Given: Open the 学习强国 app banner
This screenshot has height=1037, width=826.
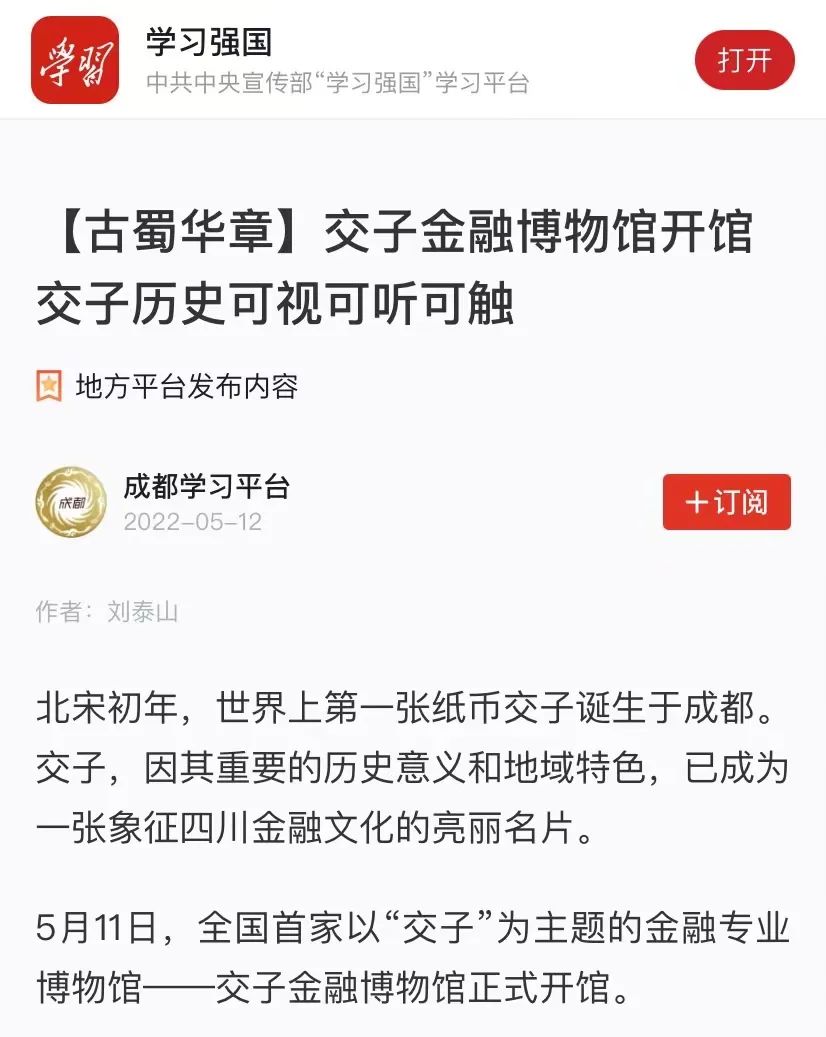Looking at the screenshot, I should click(x=336, y=61).
